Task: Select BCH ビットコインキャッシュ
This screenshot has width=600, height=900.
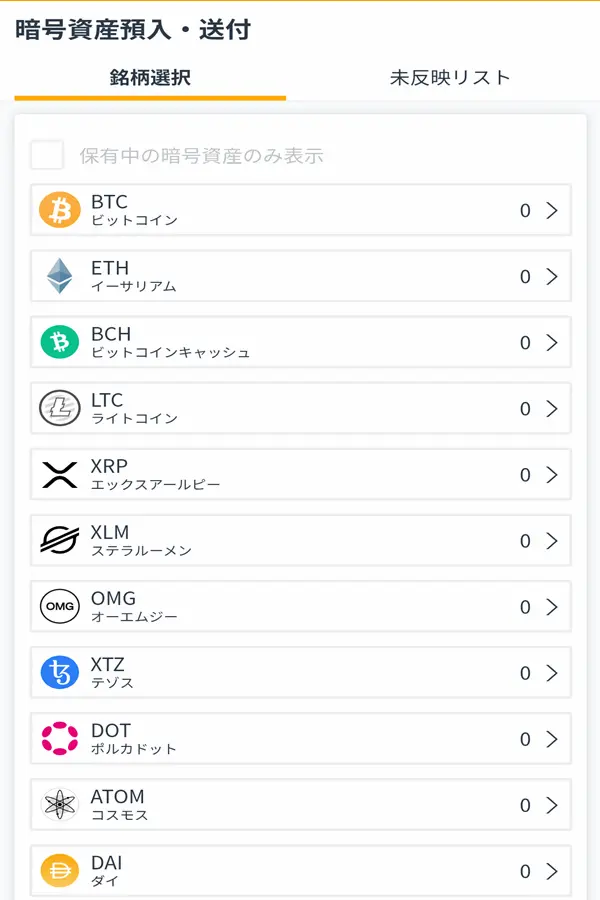Action: (300, 343)
